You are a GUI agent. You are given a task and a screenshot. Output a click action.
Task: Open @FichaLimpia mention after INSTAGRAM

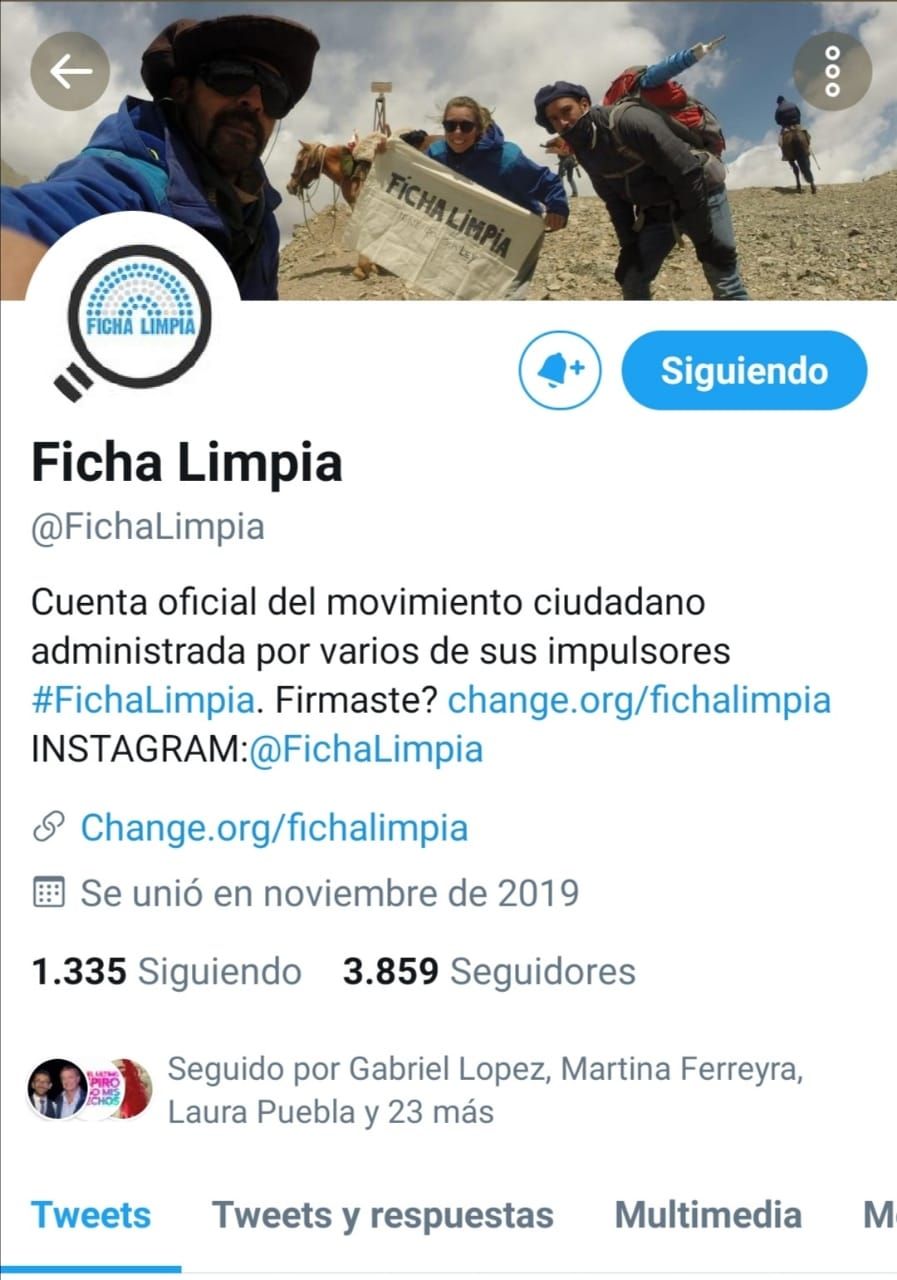pyautogui.click(x=365, y=749)
